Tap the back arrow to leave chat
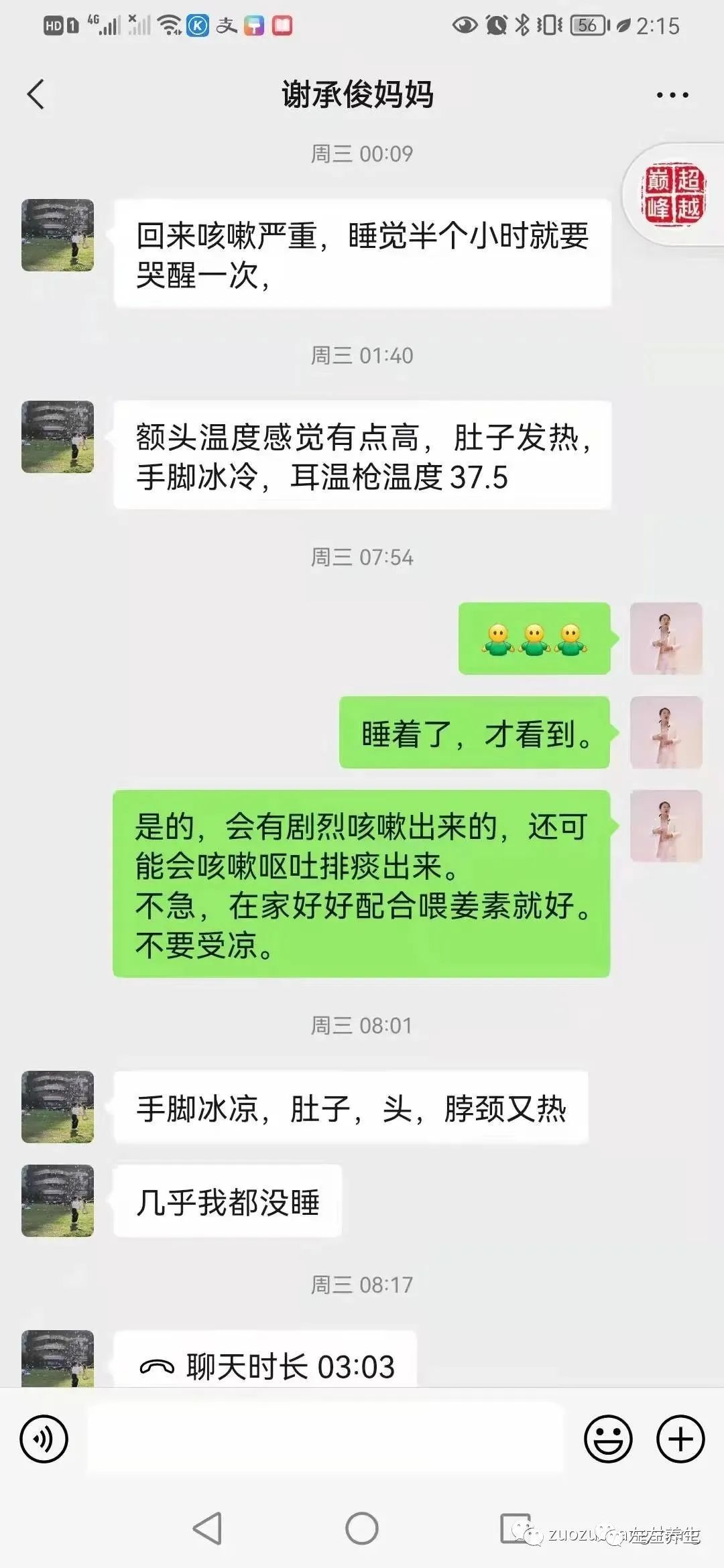 (34, 94)
